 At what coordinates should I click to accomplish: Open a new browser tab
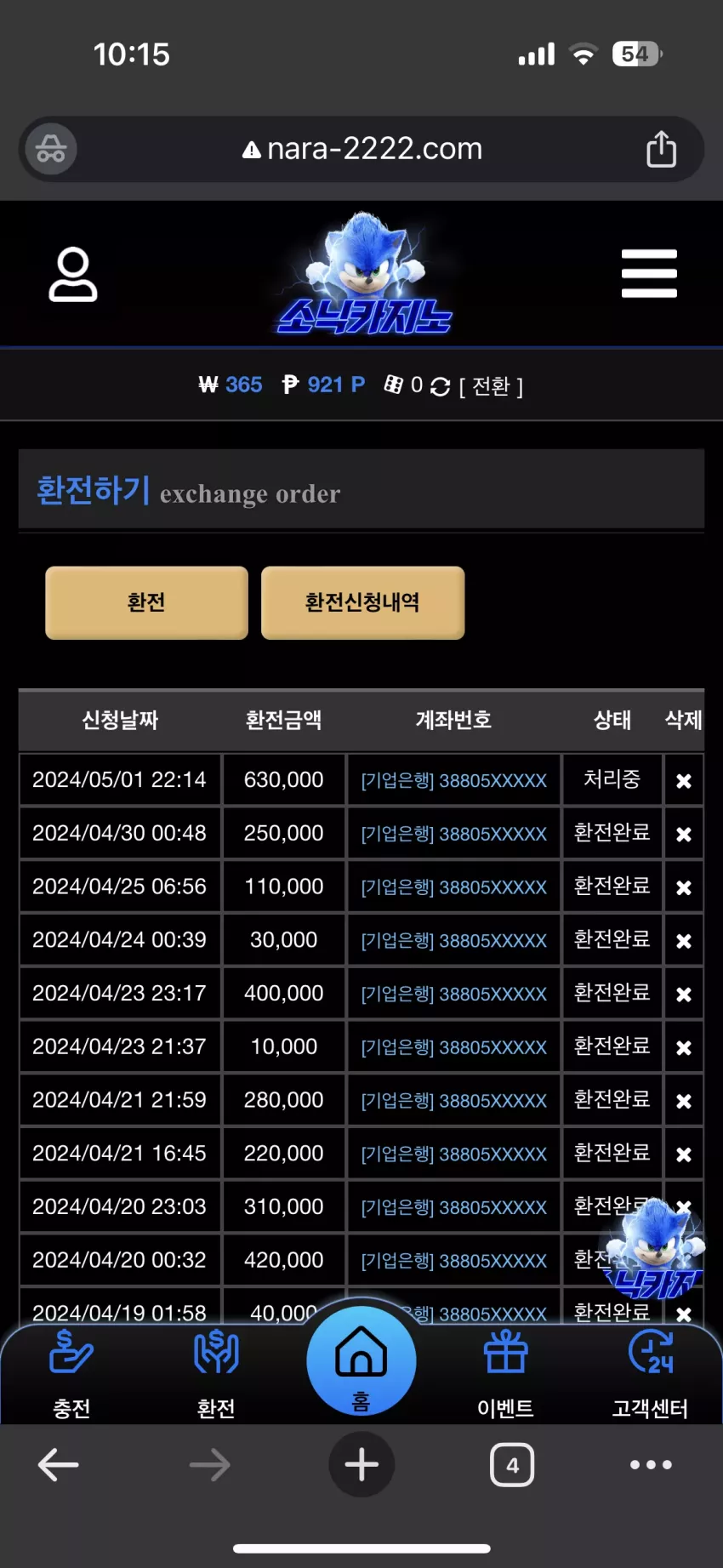(x=361, y=1464)
